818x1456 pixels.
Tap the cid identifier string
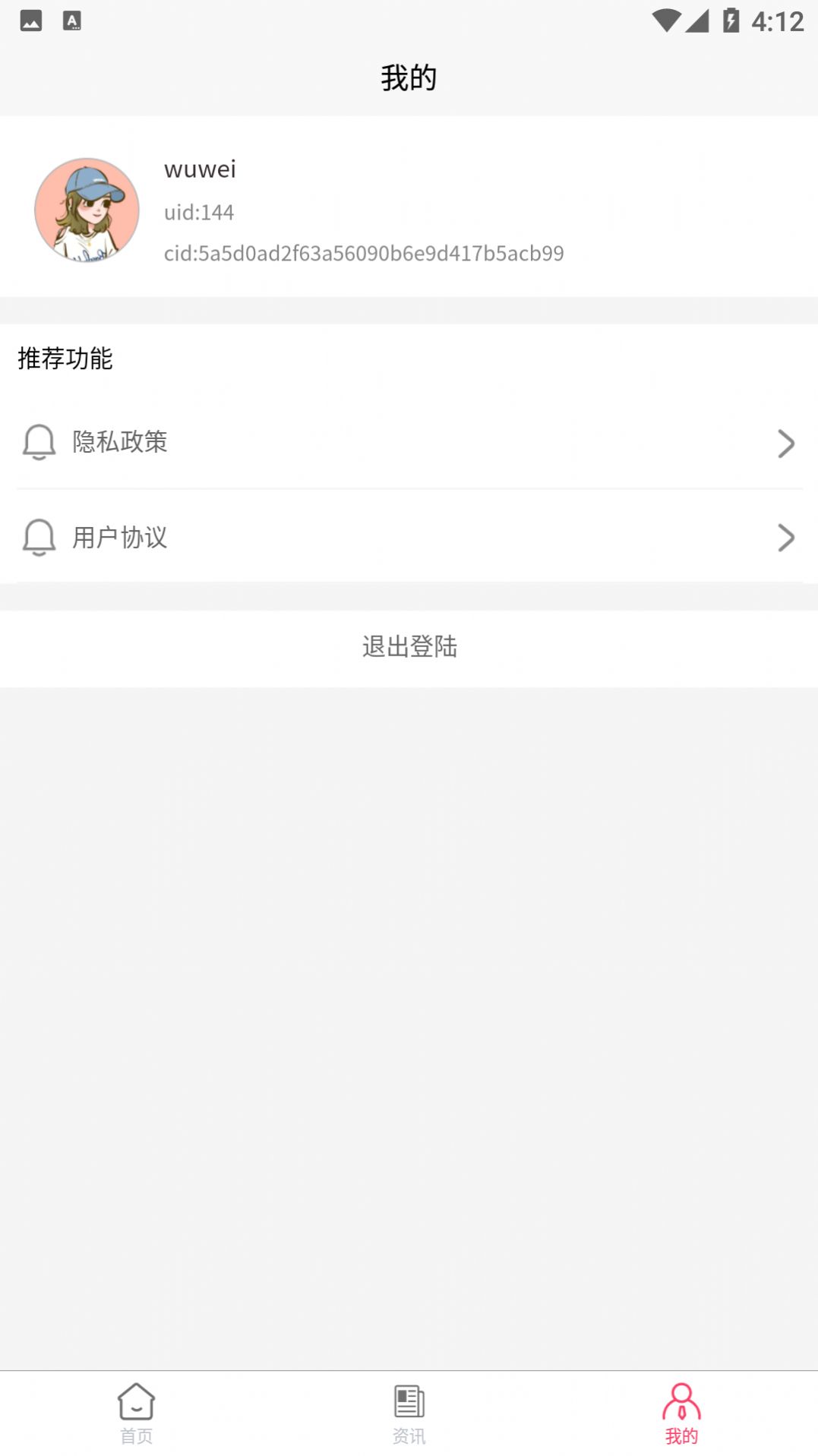pos(363,254)
